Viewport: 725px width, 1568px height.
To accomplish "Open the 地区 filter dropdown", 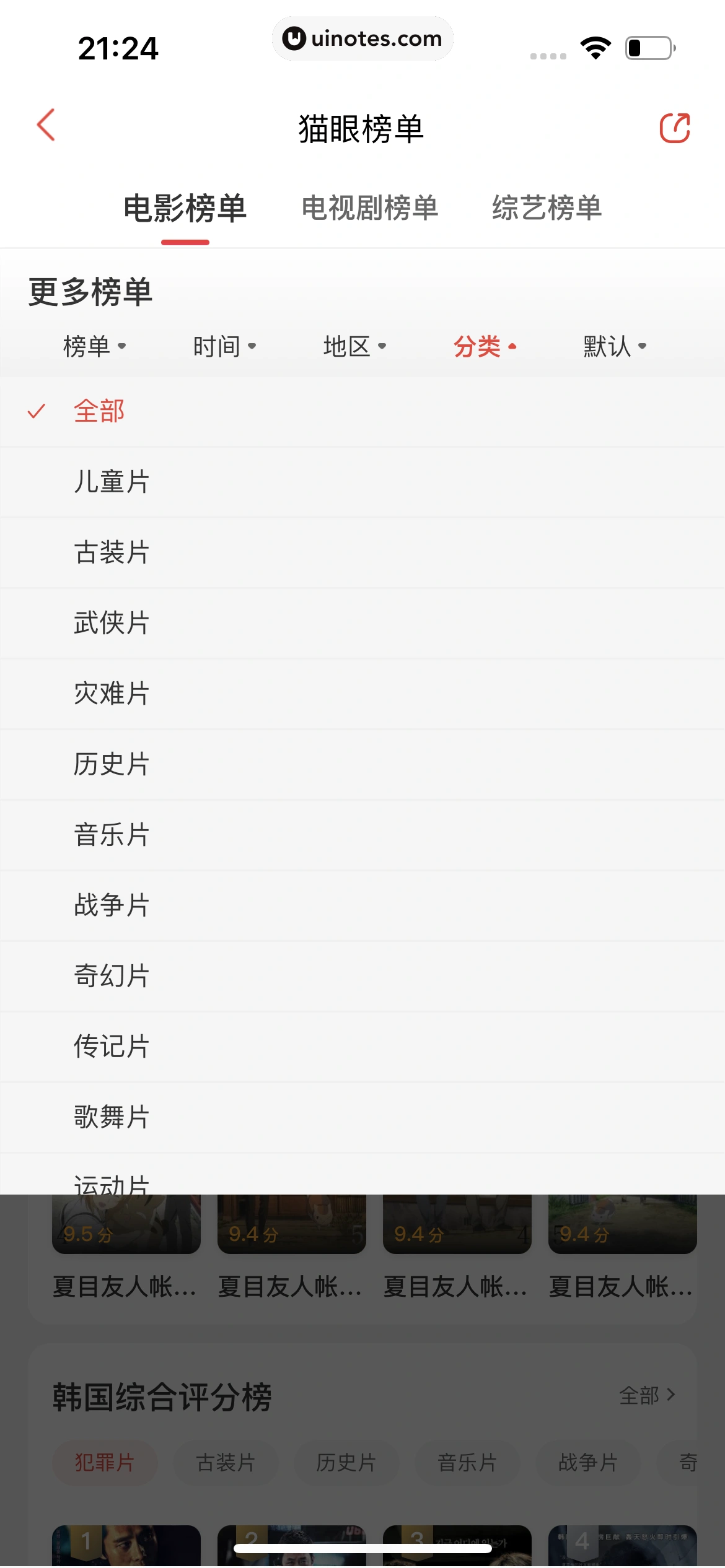I will tap(354, 346).
